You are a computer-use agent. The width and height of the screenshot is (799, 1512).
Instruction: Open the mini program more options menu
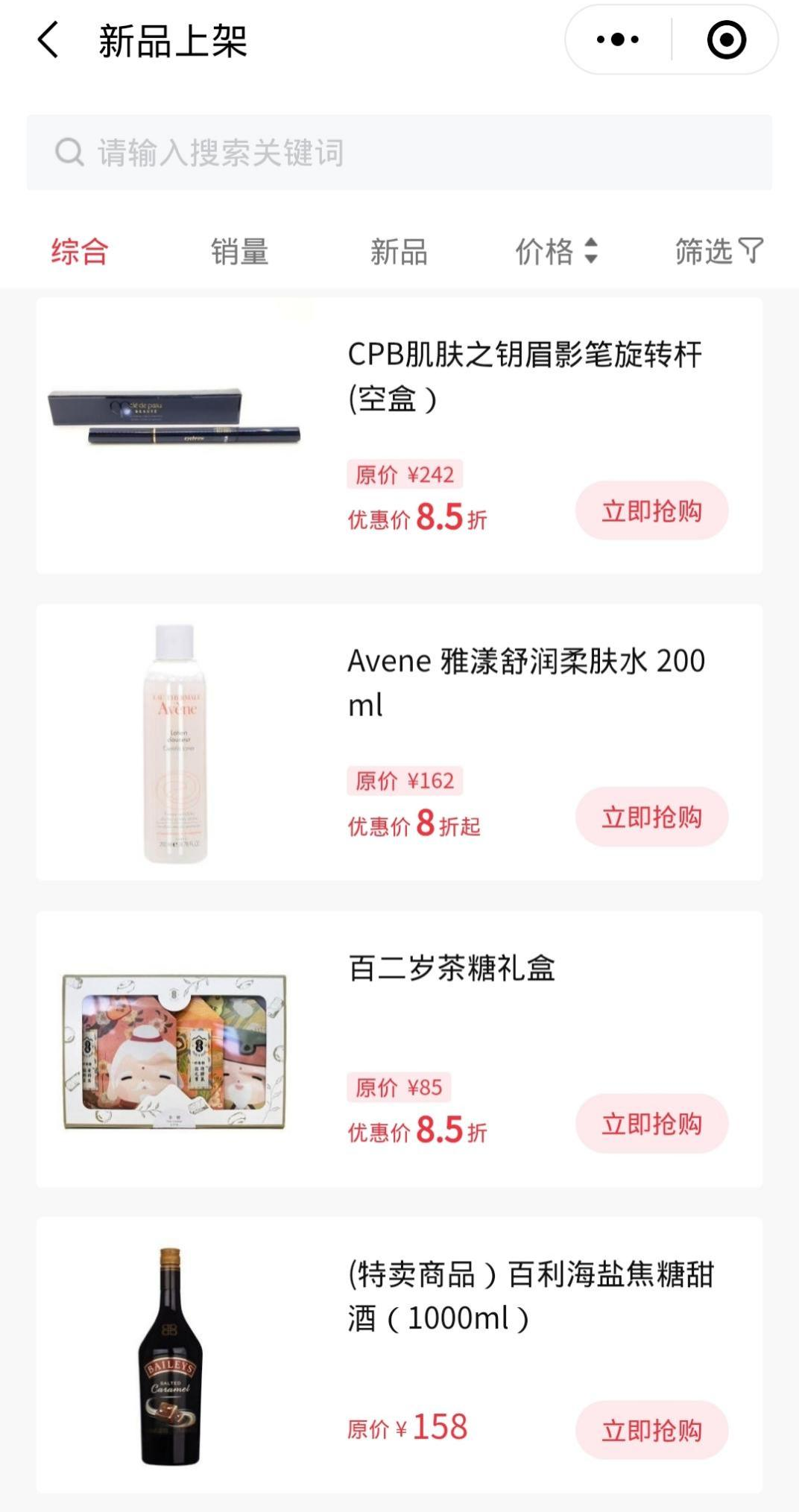tap(618, 40)
